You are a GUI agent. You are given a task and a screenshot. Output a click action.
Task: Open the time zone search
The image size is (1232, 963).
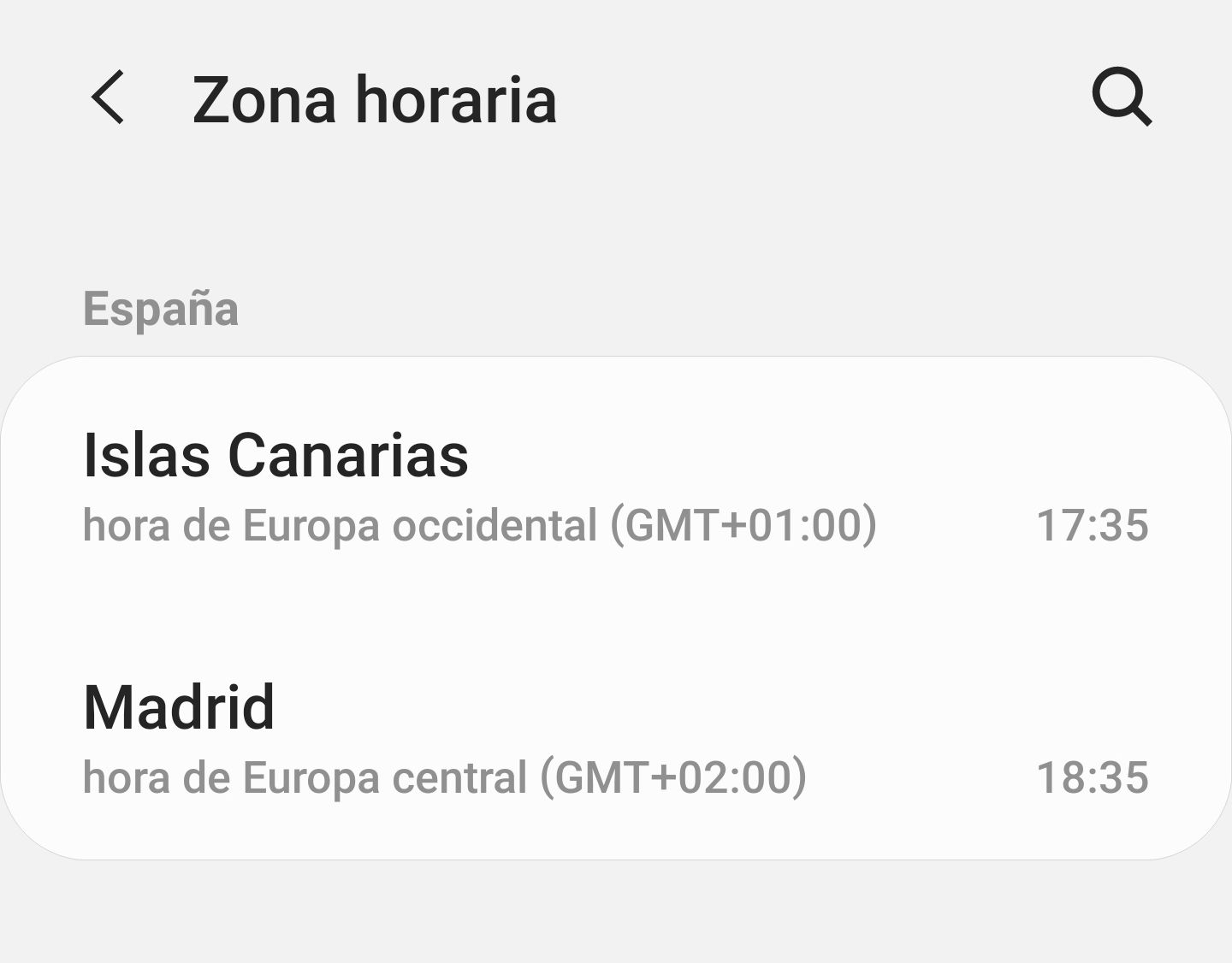(x=1122, y=98)
